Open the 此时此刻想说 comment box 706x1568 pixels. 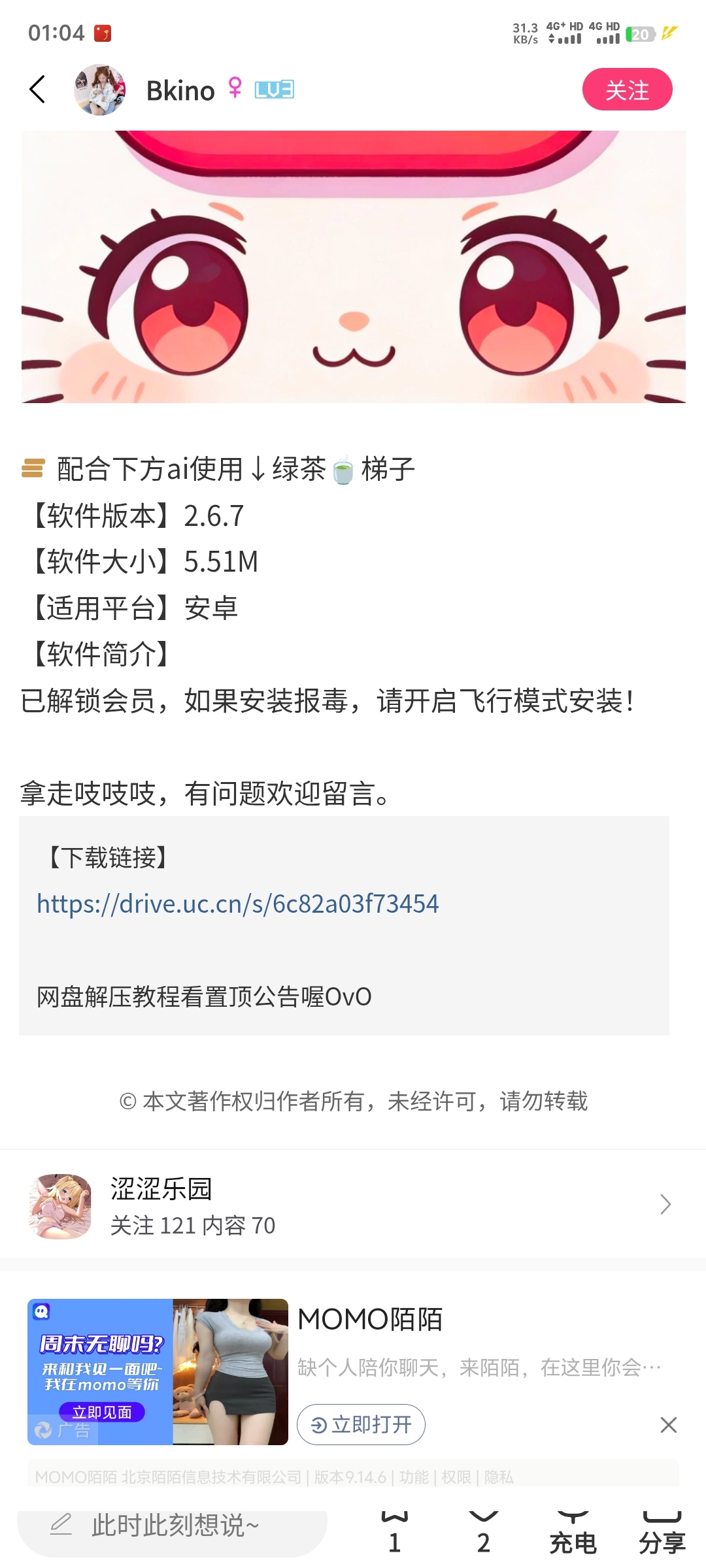coord(171,1527)
